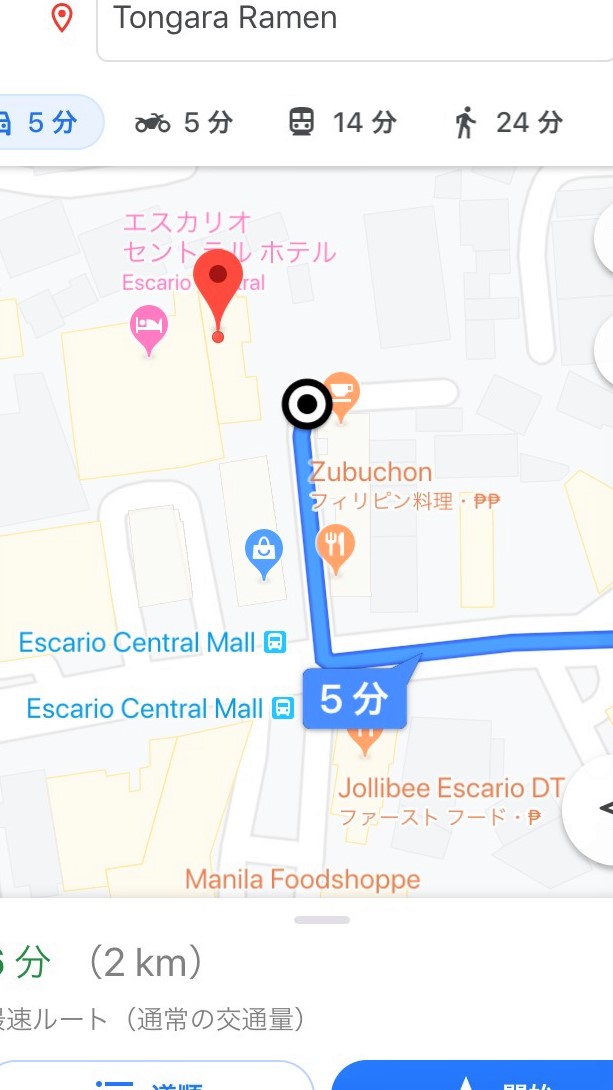This screenshot has width=613, height=1090.
Task: Tap the orange cafe marker near the route start
Action: point(343,393)
